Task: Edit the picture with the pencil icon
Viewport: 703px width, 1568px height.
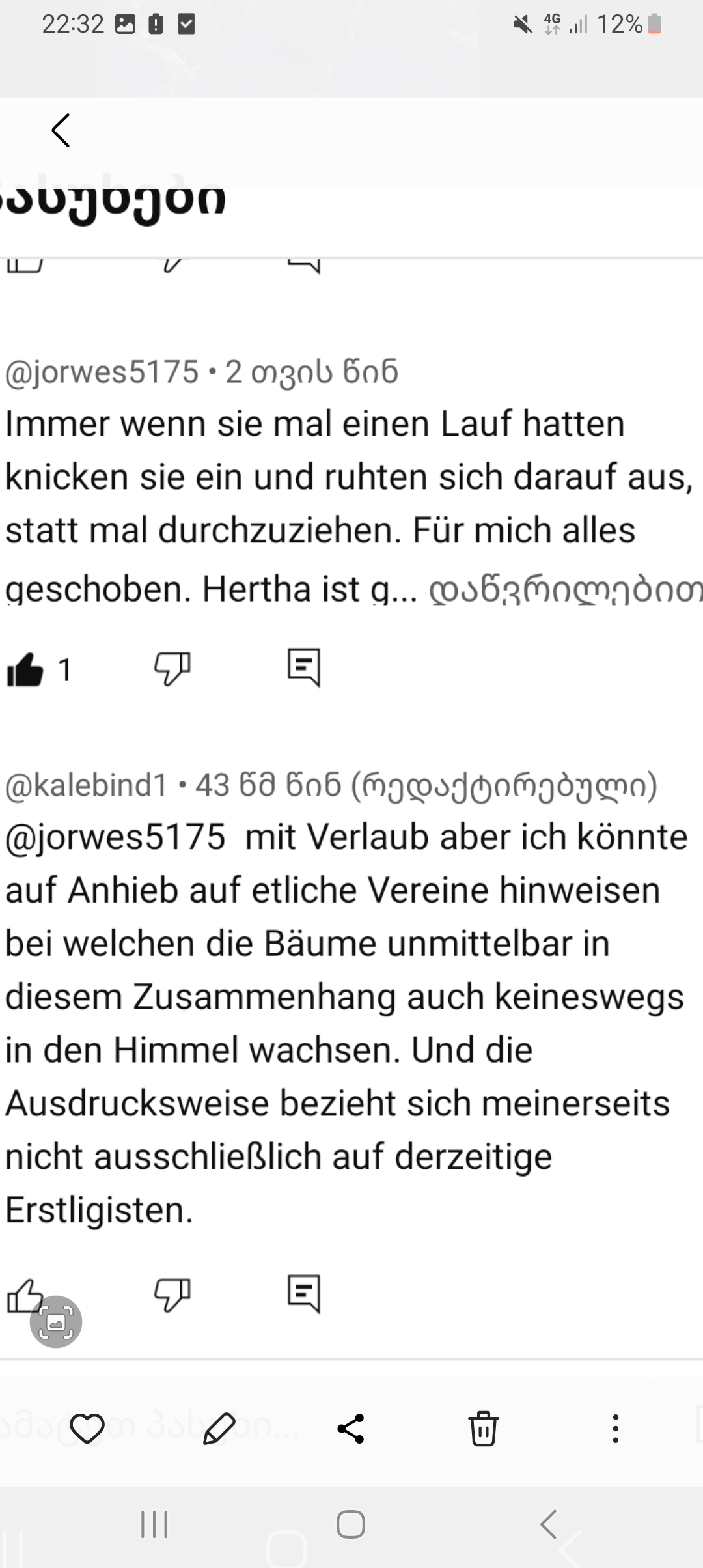Action: coord(219,1429)
